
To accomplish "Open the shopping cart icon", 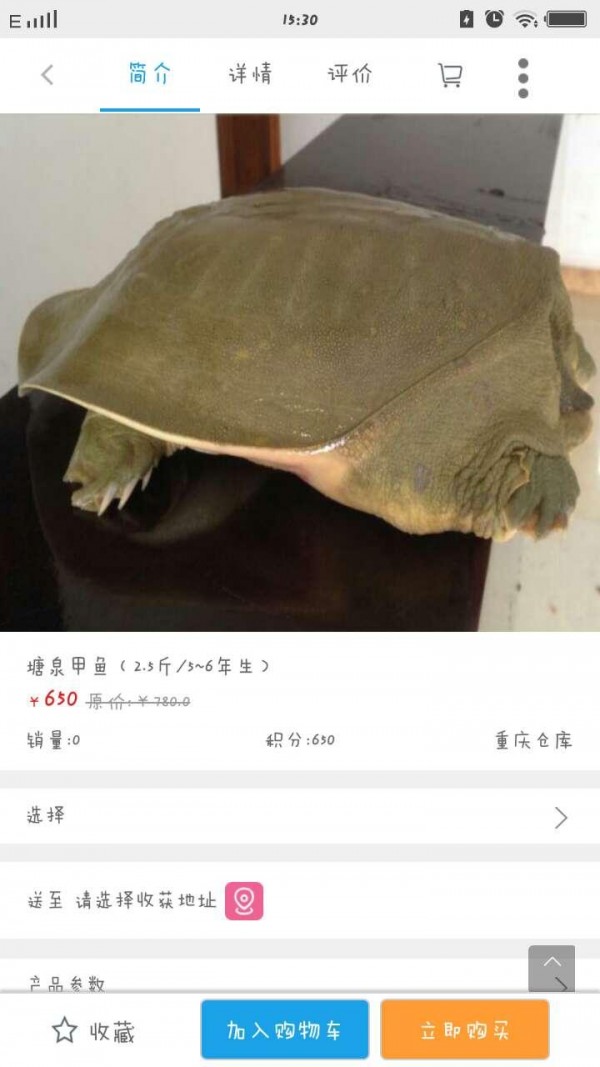I will click(450, 75).
